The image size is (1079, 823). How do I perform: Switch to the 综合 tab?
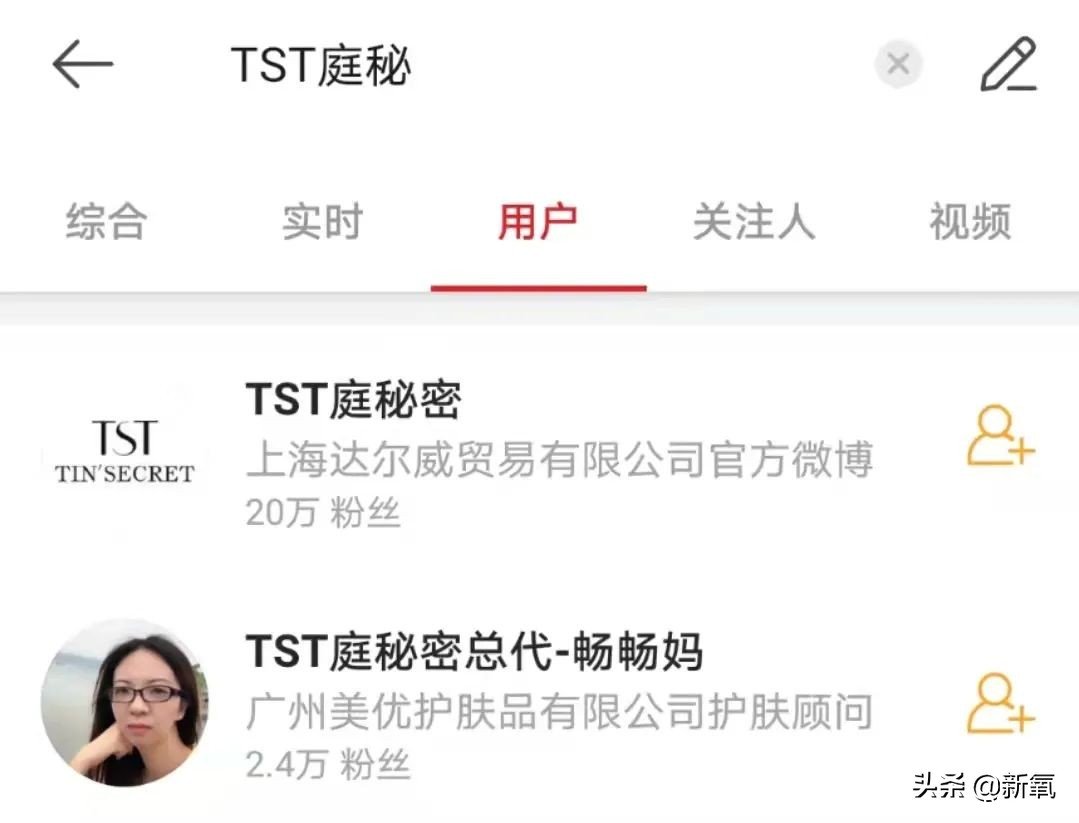pyautogui.click(x=107, y=222)
